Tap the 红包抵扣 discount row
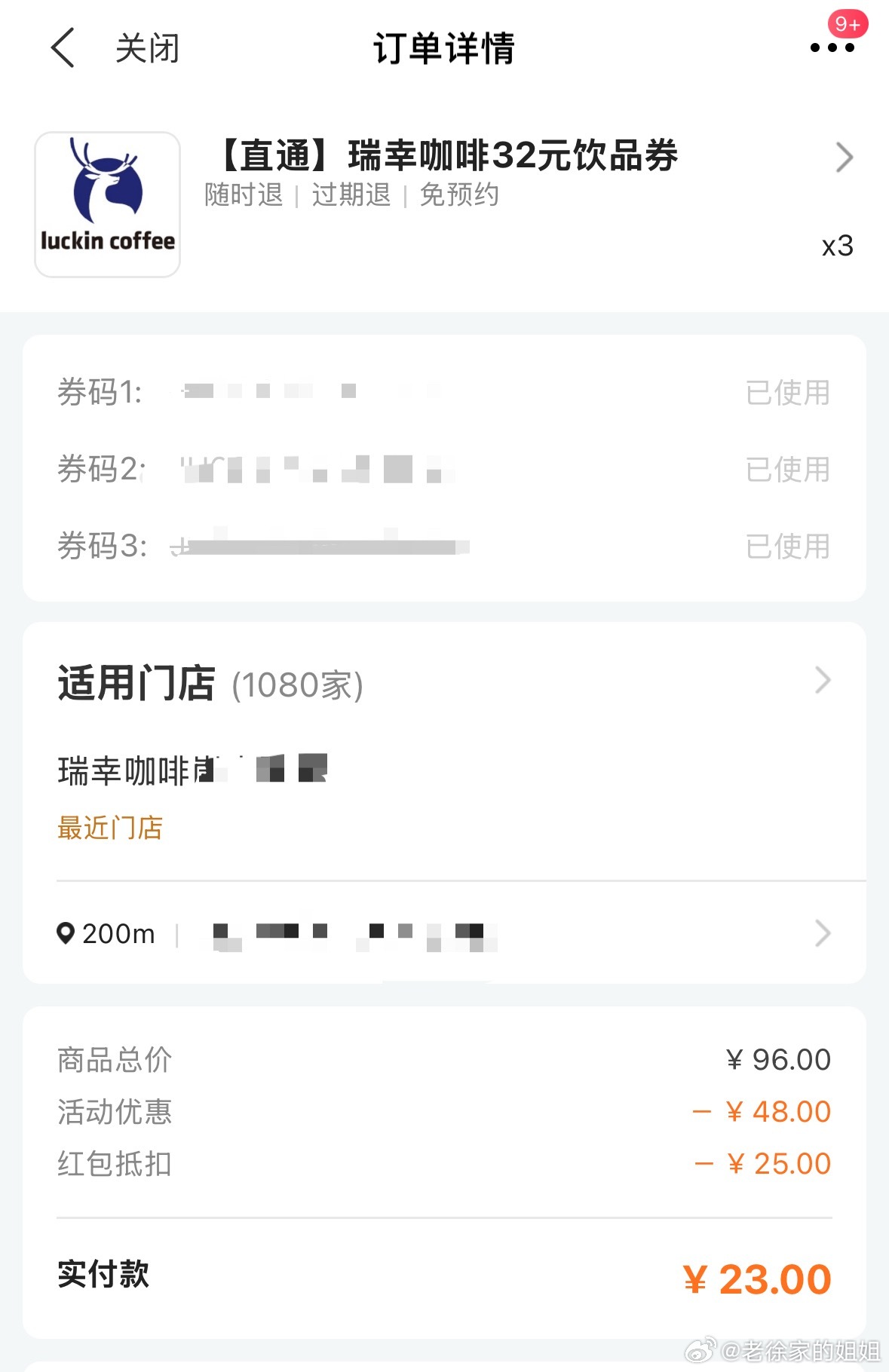The image size is (889, 1372). [x=115, y=1164]
